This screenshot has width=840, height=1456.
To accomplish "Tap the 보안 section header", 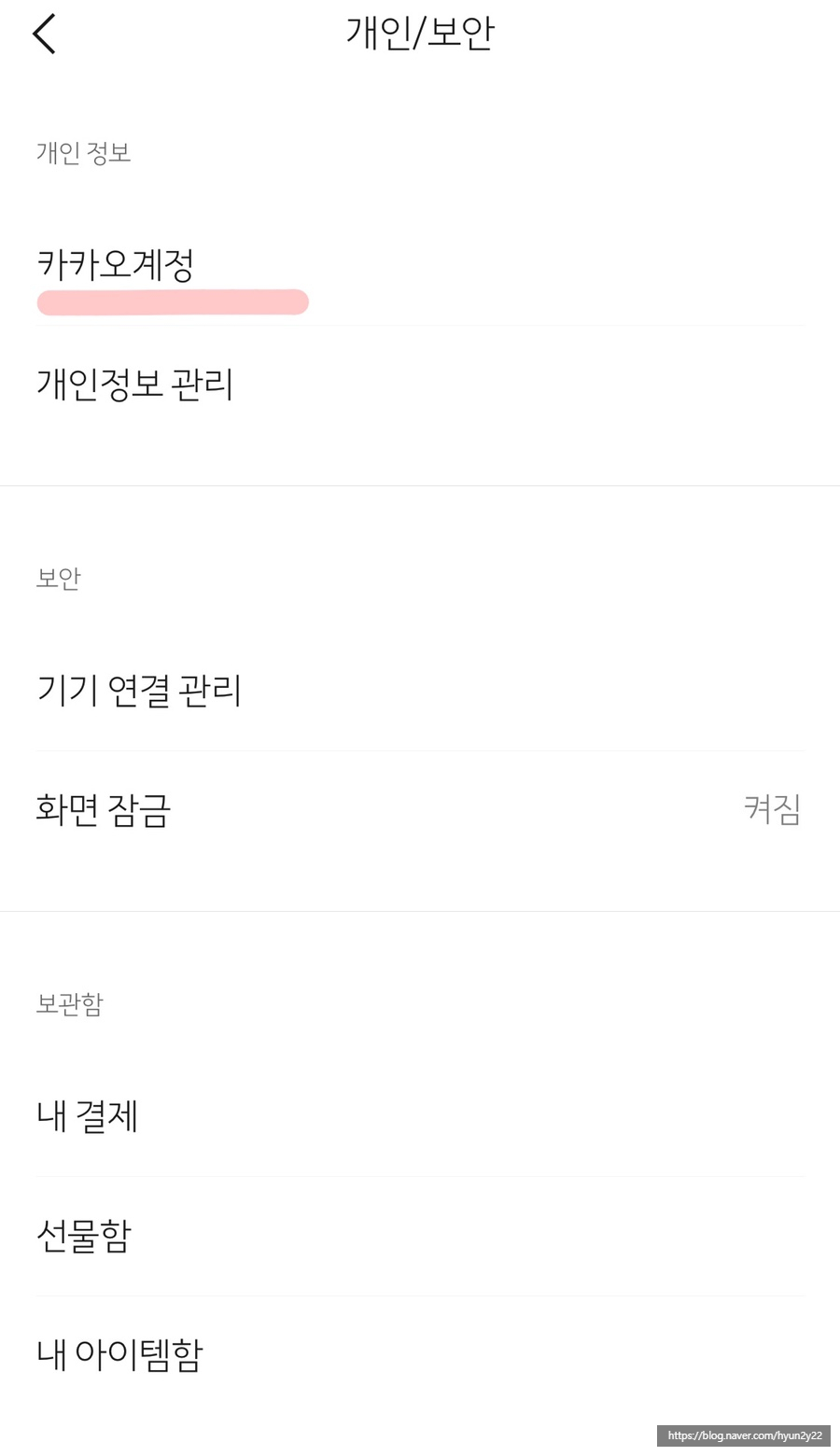I will 59,579.
